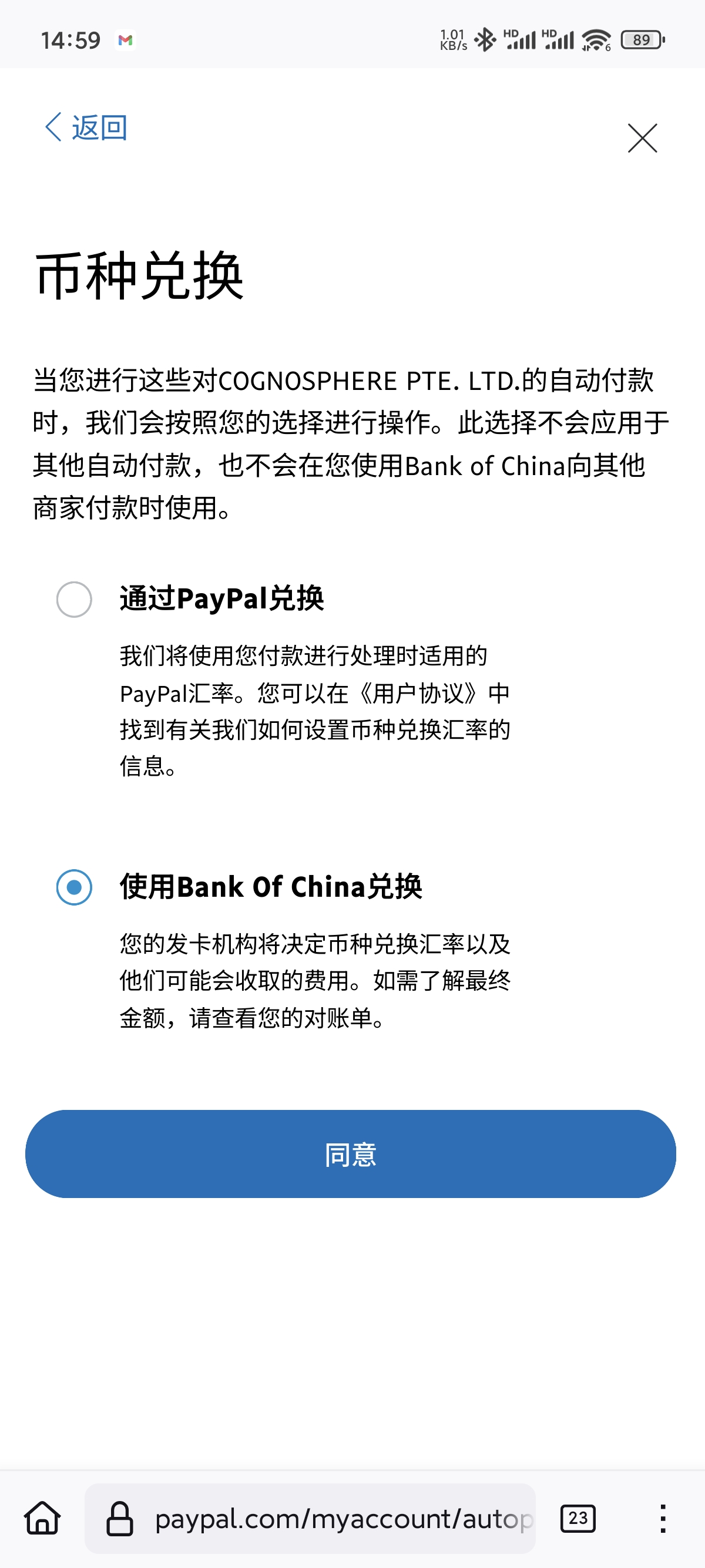Tap the empty radio circle beside 通过PayPal兑换
705x1568 pixels.
pos(73,600)
